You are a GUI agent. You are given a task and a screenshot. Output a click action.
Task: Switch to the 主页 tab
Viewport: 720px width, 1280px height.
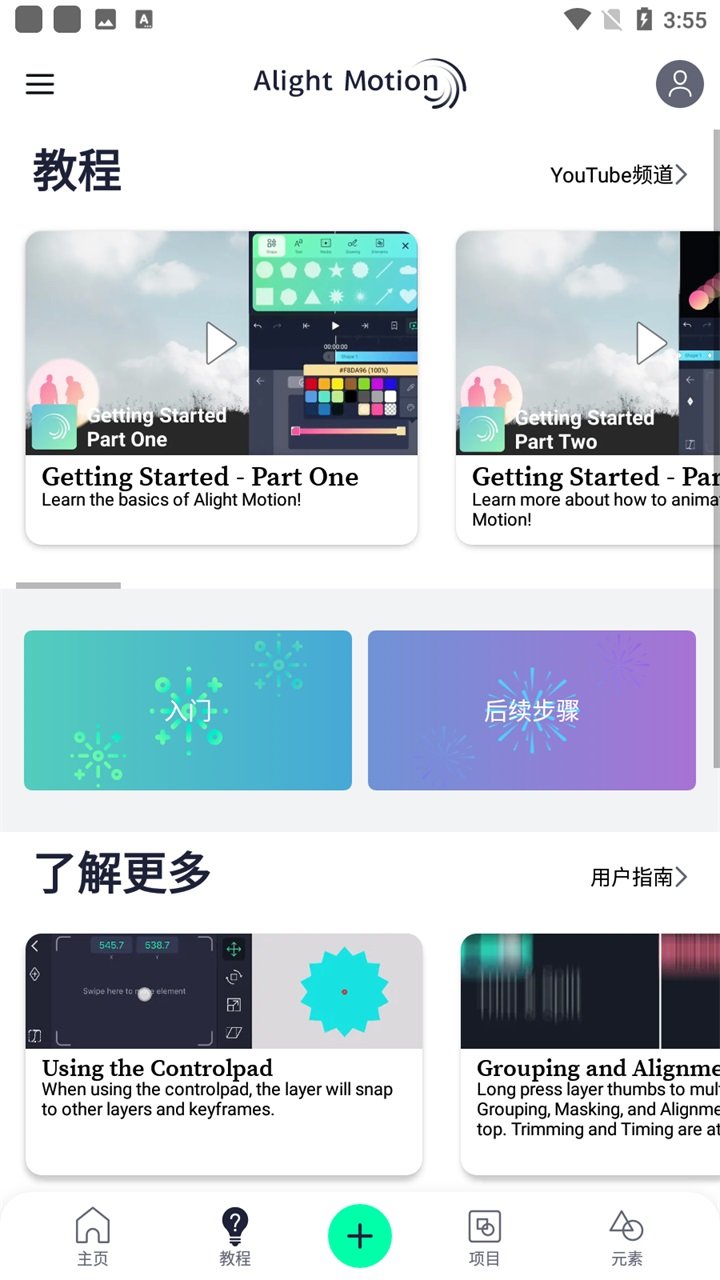coord(93,1237)
